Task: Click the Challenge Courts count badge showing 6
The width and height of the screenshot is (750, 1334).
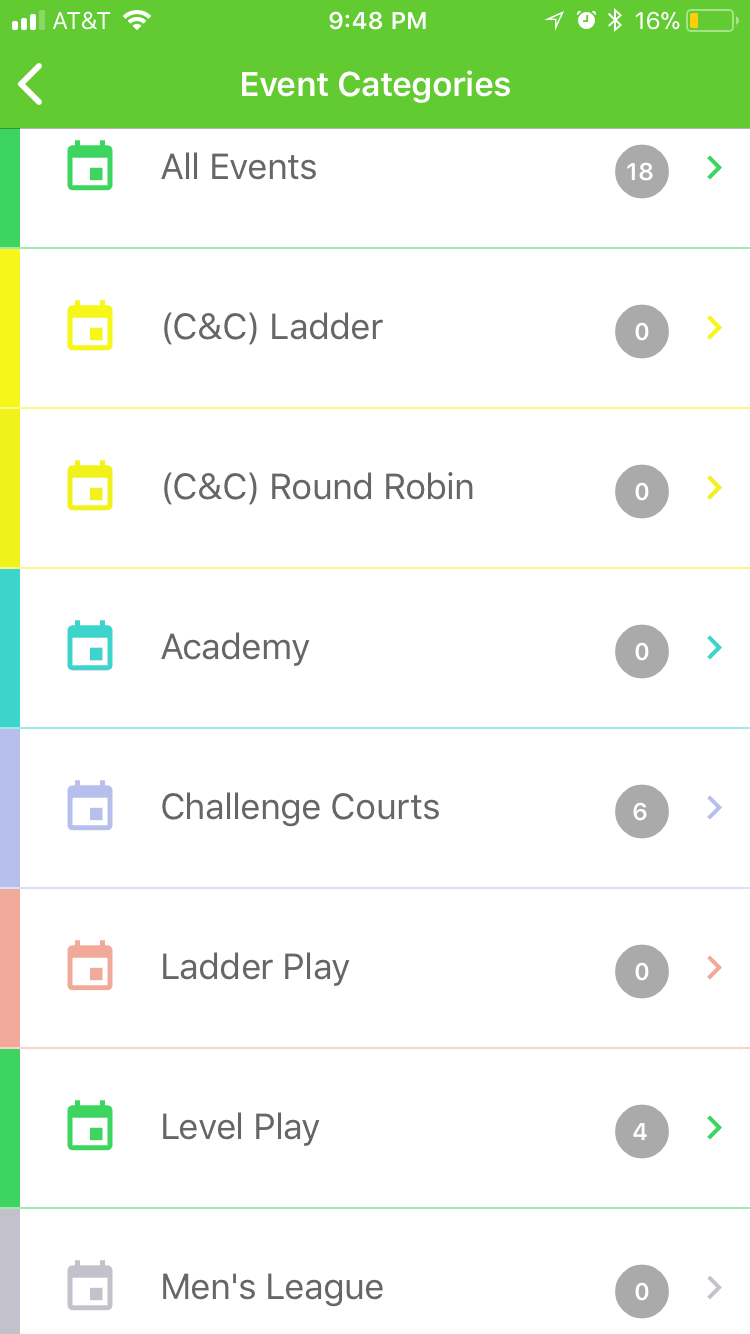Action: [641, 811]
